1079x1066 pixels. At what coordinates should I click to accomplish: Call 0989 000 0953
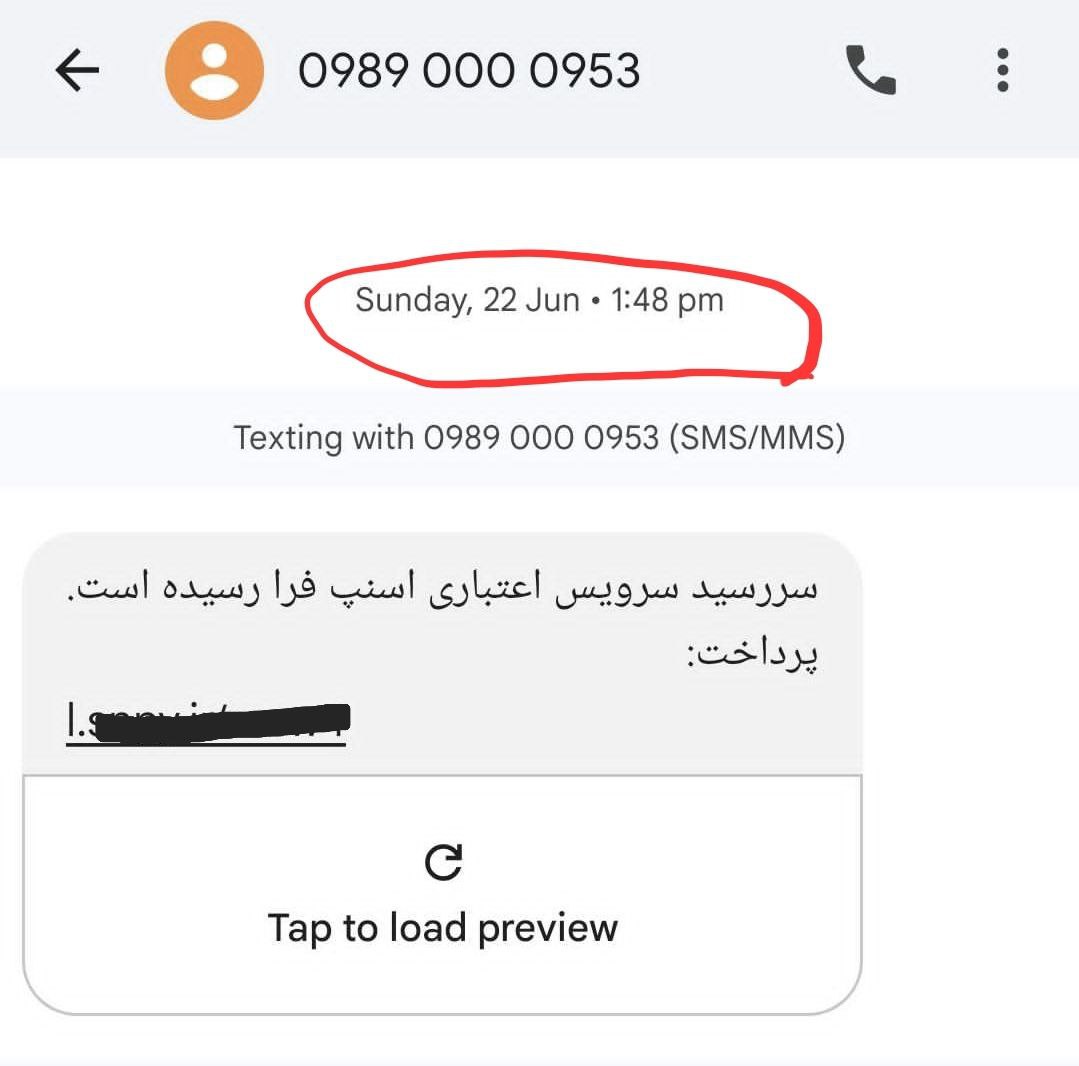(x=870, y=71)
